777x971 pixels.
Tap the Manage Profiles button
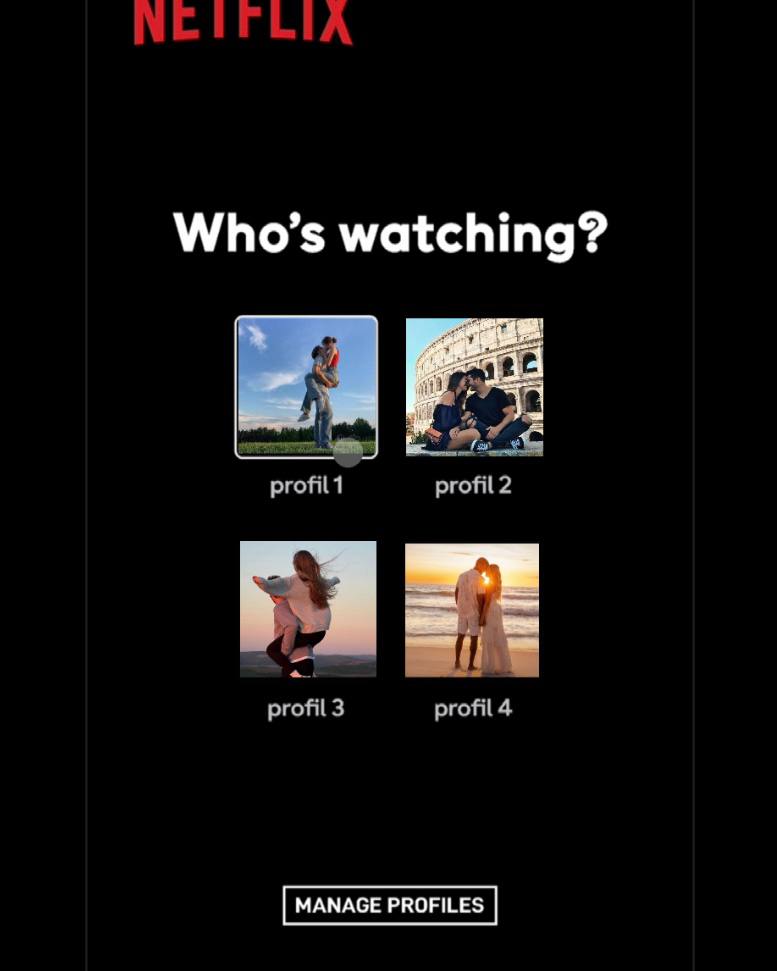[x=389, y=905]
